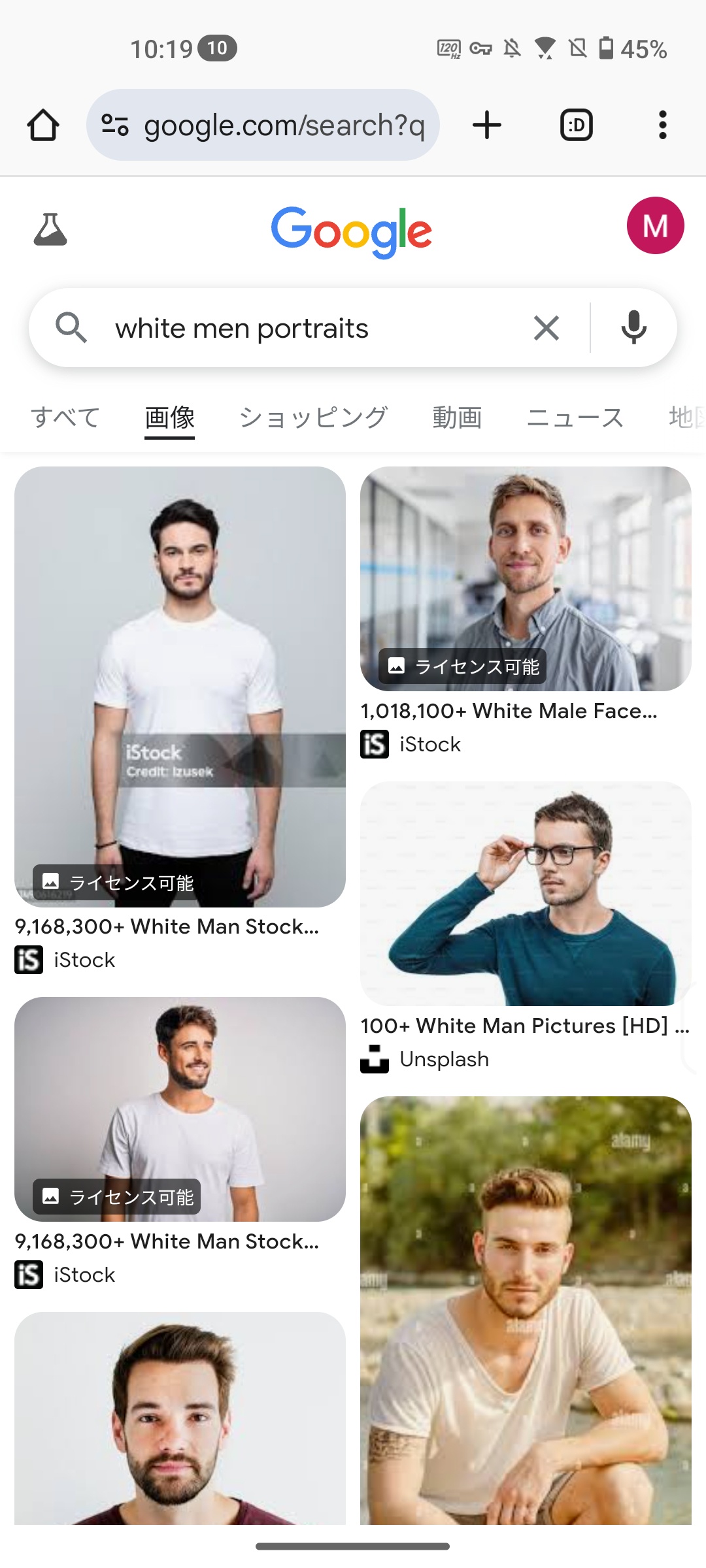Go to the browser home page
The image size is (706, 1568).
pos(43,125)
